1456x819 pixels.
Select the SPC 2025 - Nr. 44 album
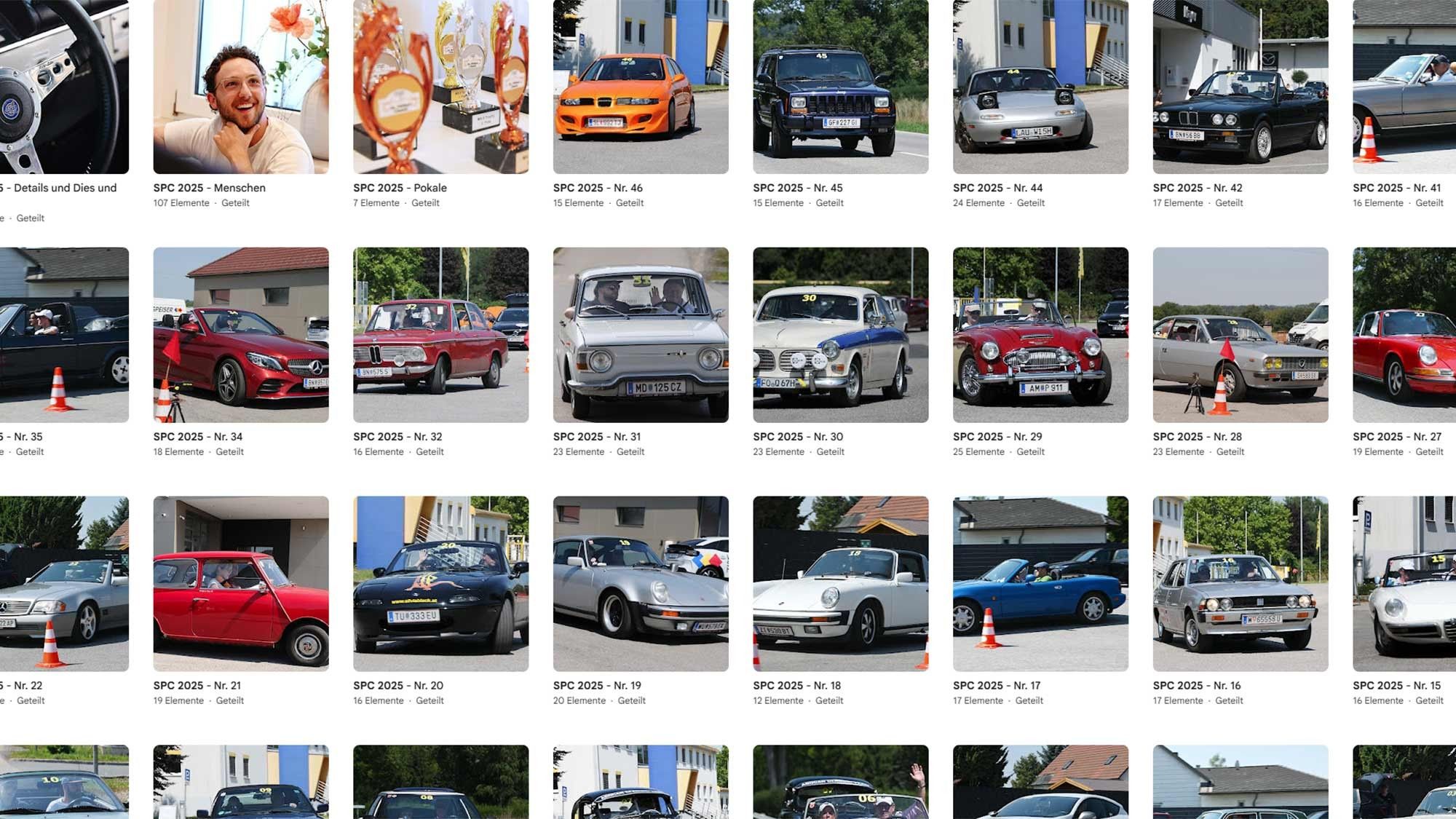point(1040,87)
